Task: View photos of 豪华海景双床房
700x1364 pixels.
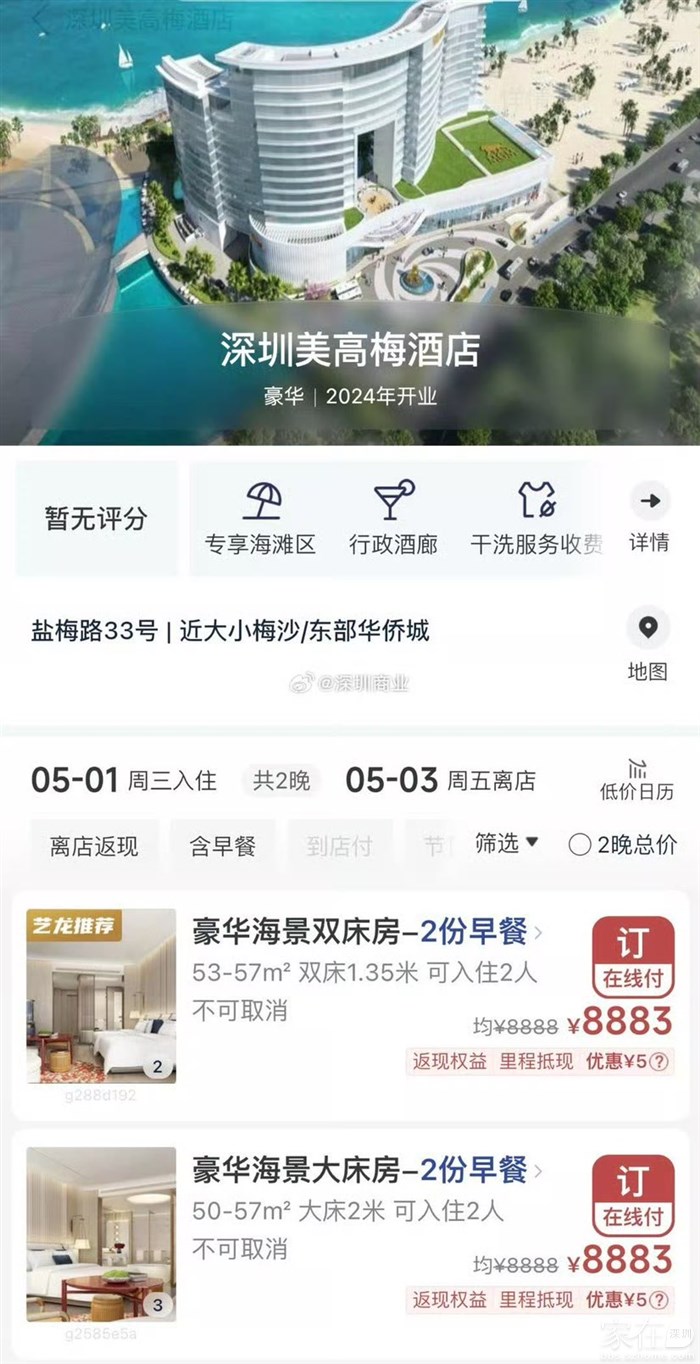Action: click(101, 996)
